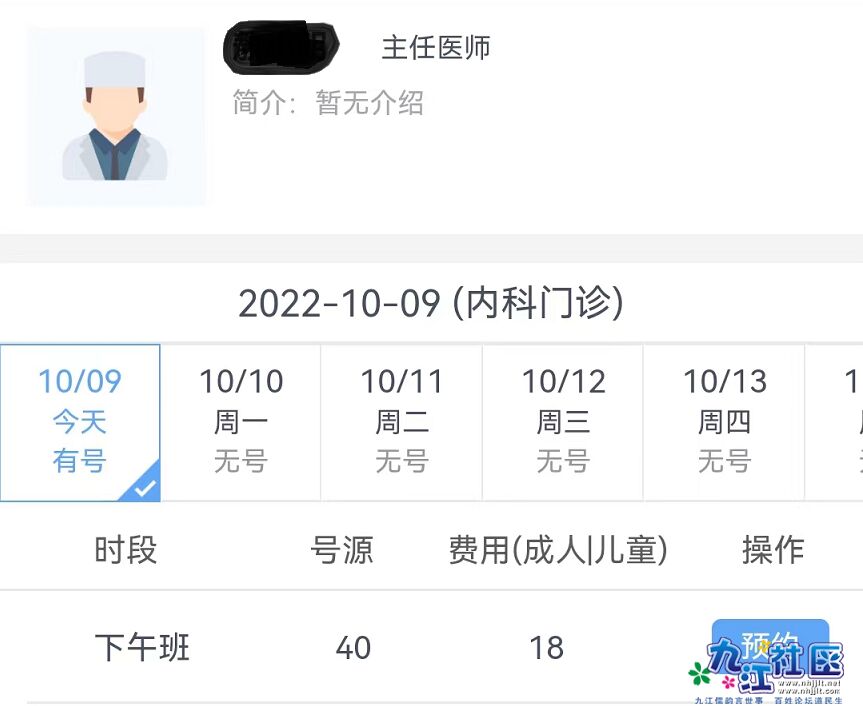Open the 10/13 Thursday date
Screen dimensions: 863x706
point(724,422)
